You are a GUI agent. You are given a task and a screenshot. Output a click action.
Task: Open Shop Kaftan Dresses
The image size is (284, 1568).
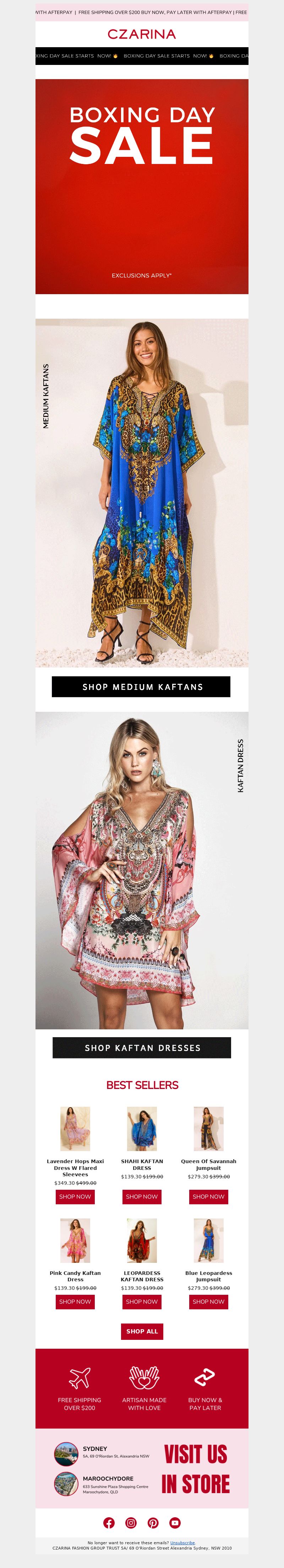pos(141,1047)
